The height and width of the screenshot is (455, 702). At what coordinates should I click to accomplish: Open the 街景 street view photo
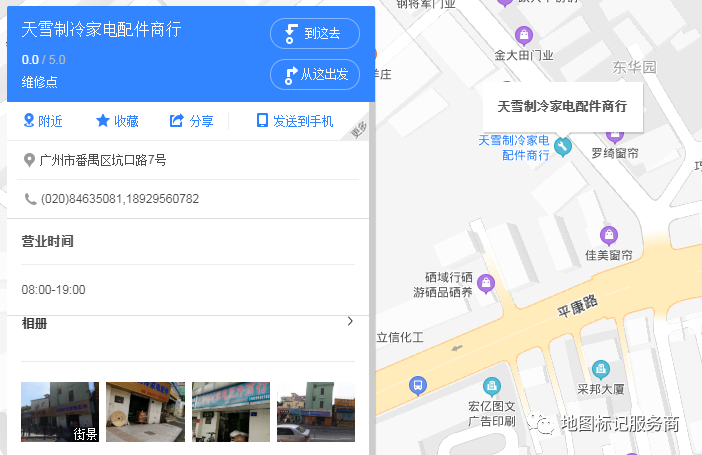click(x=60, y=411)
